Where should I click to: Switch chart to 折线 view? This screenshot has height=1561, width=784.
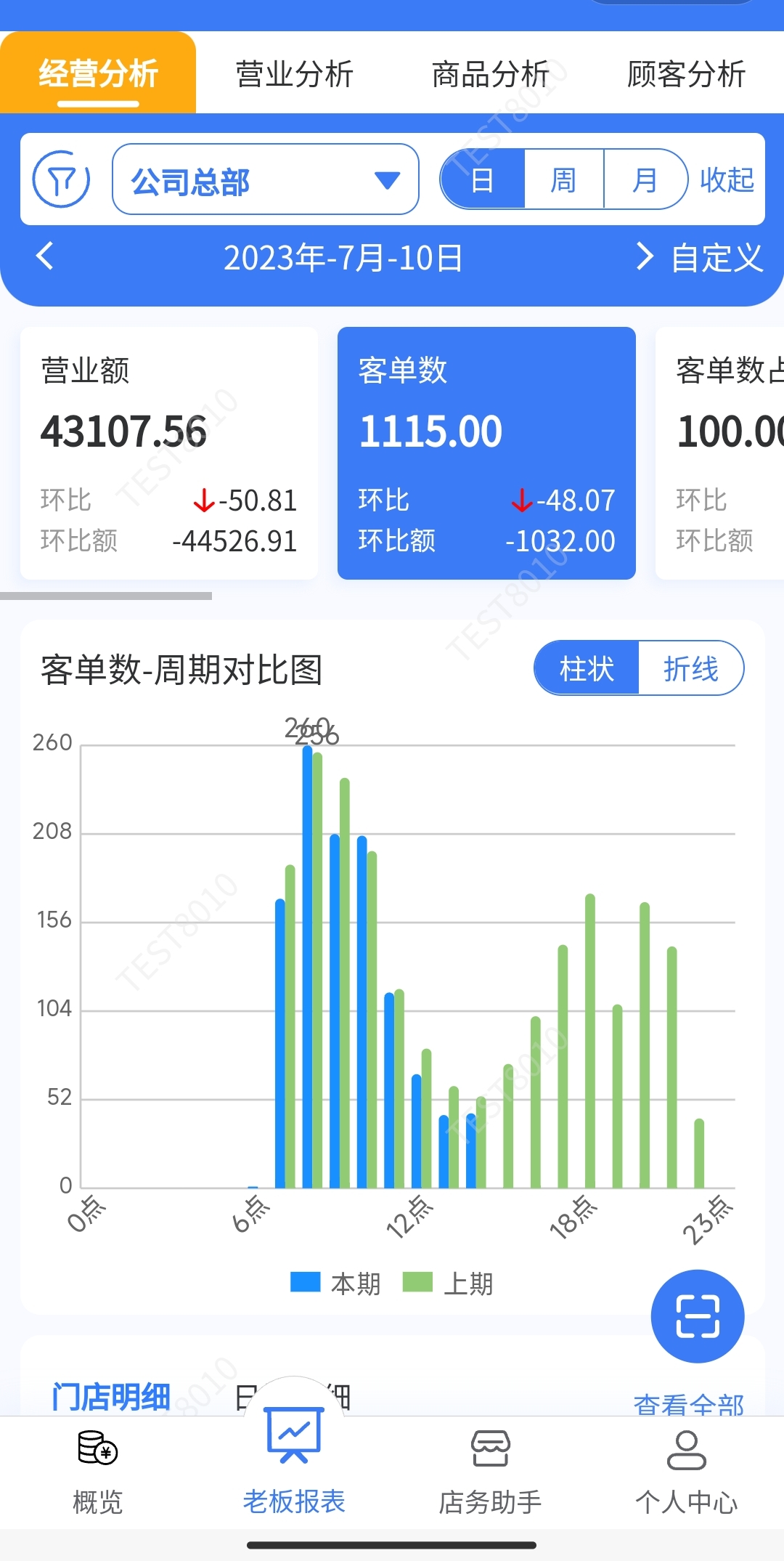[690, 668]
